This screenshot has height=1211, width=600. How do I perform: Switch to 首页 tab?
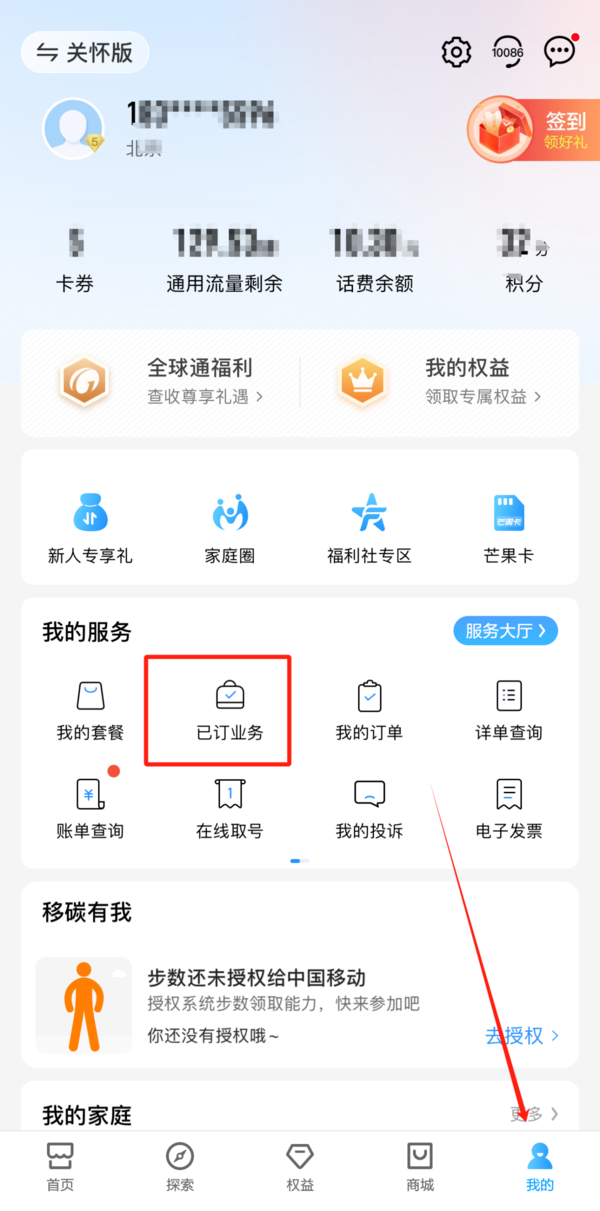60,1167
